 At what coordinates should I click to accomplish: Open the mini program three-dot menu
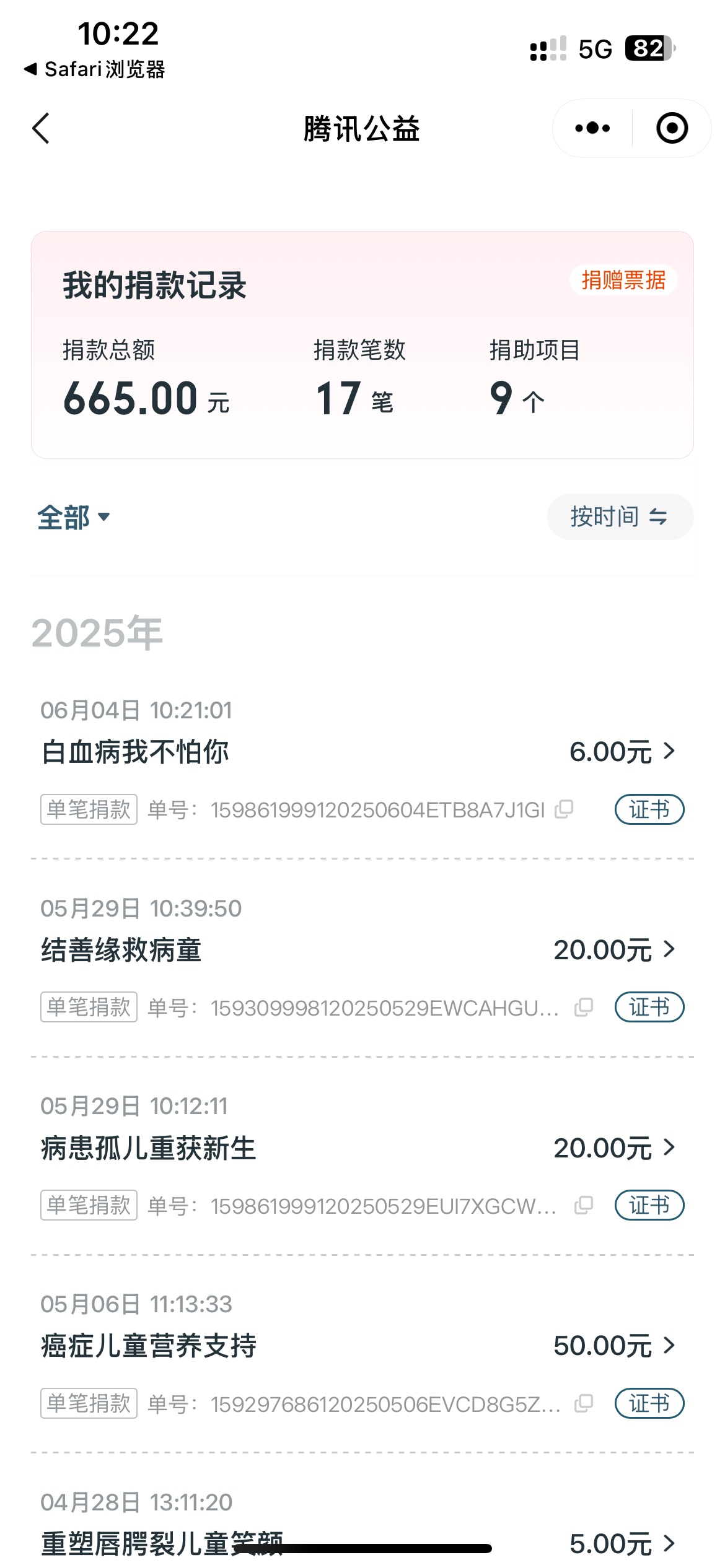[592, 128]
